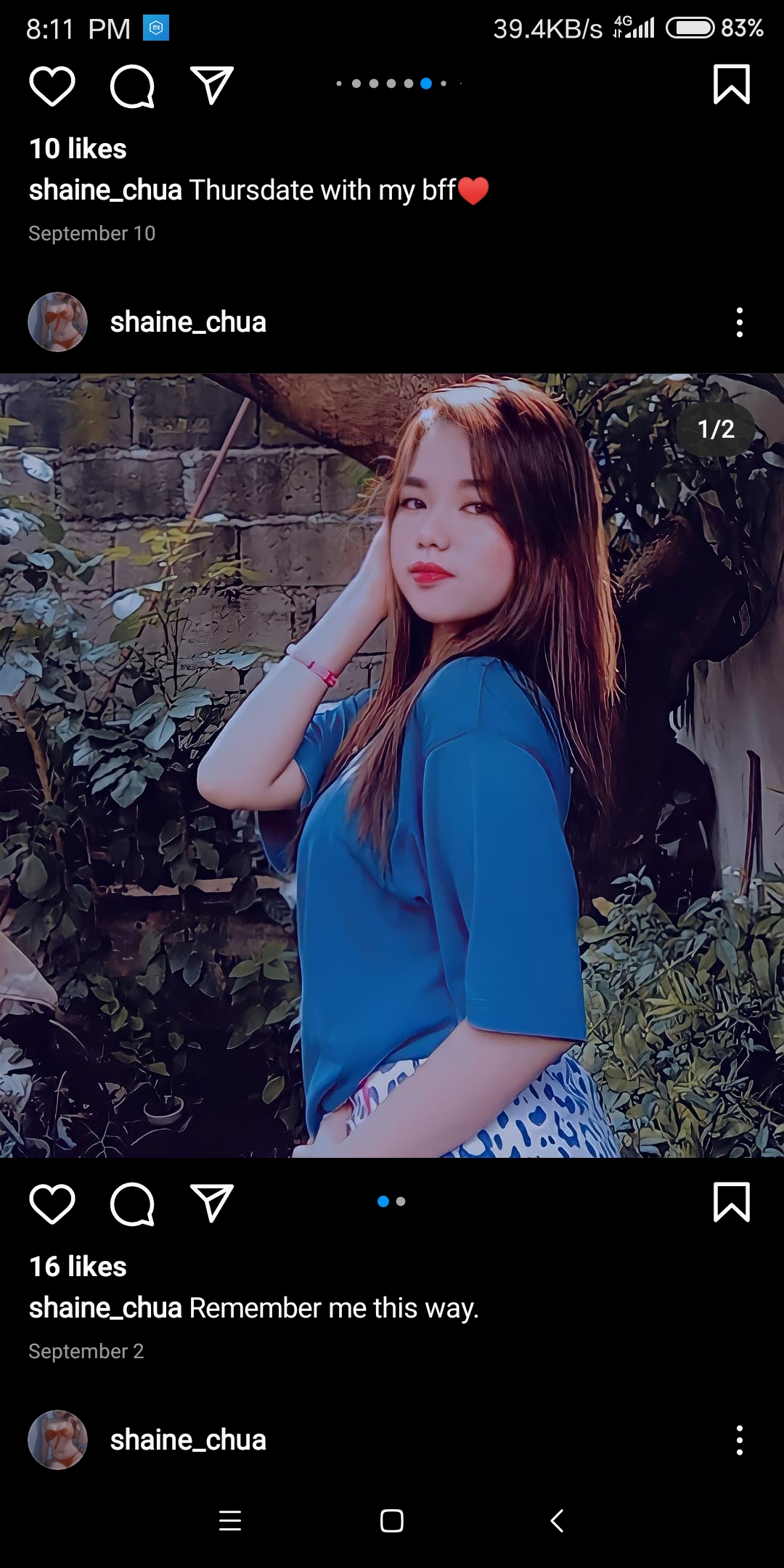
Task: Share the Remember me this way post
Action: [211, 1203]
